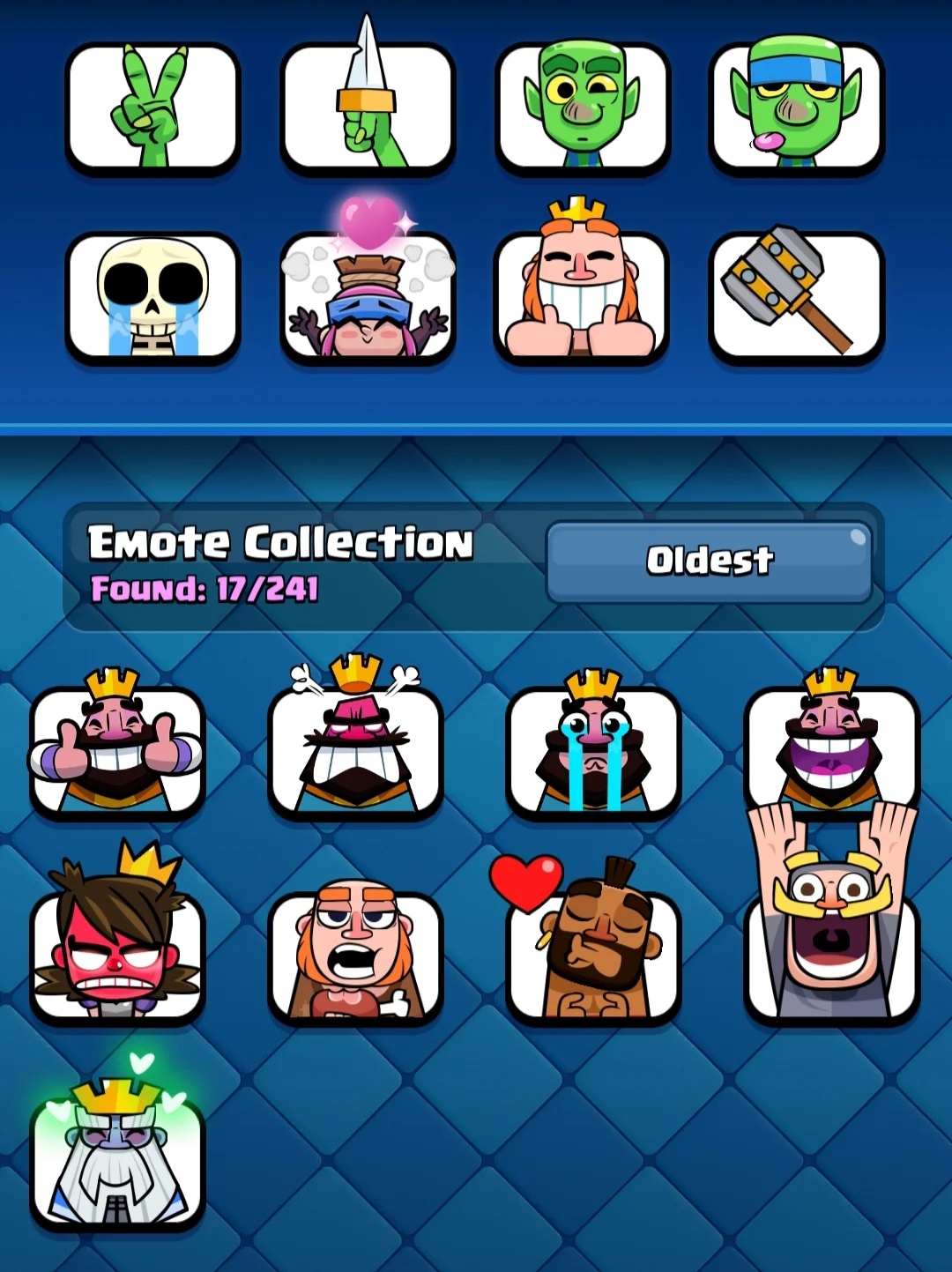Change sort order with the Oldest button
The height and width of the screenshot is (1272, 952).
click(x=710, y=562)
